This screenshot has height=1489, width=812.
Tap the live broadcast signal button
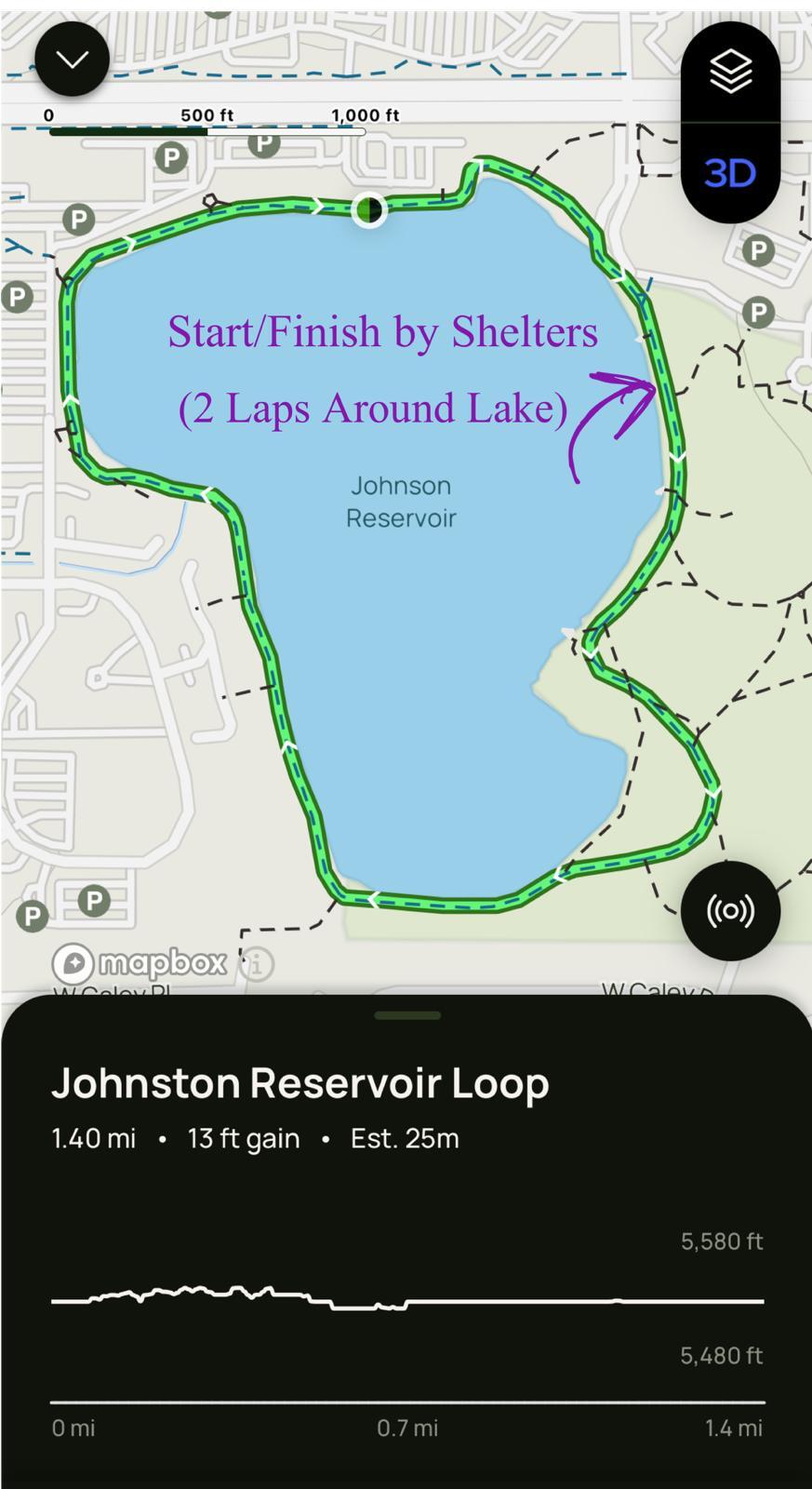click(730, 910)
